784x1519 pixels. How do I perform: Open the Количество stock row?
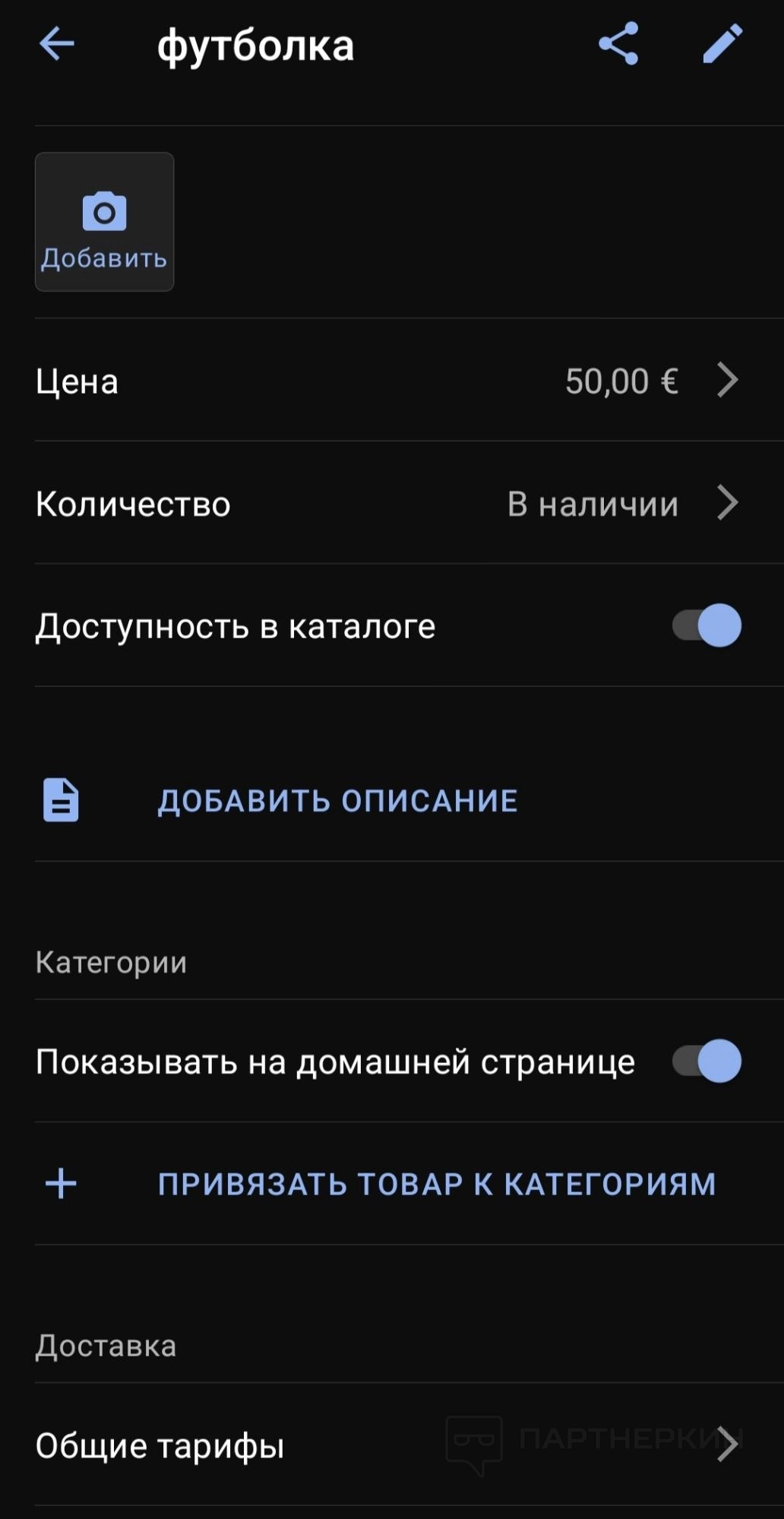387,504
